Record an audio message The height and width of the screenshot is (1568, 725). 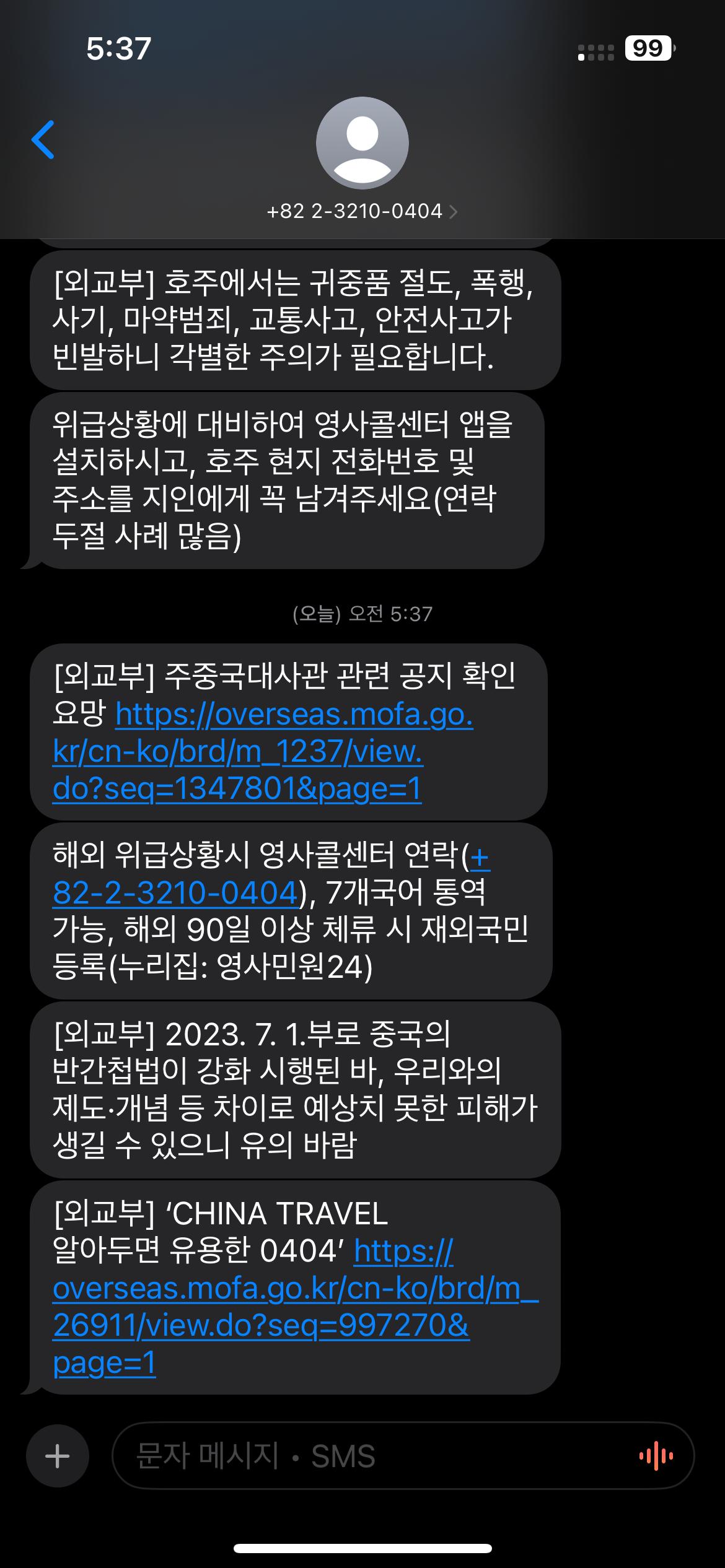(x=657, y=1456)
